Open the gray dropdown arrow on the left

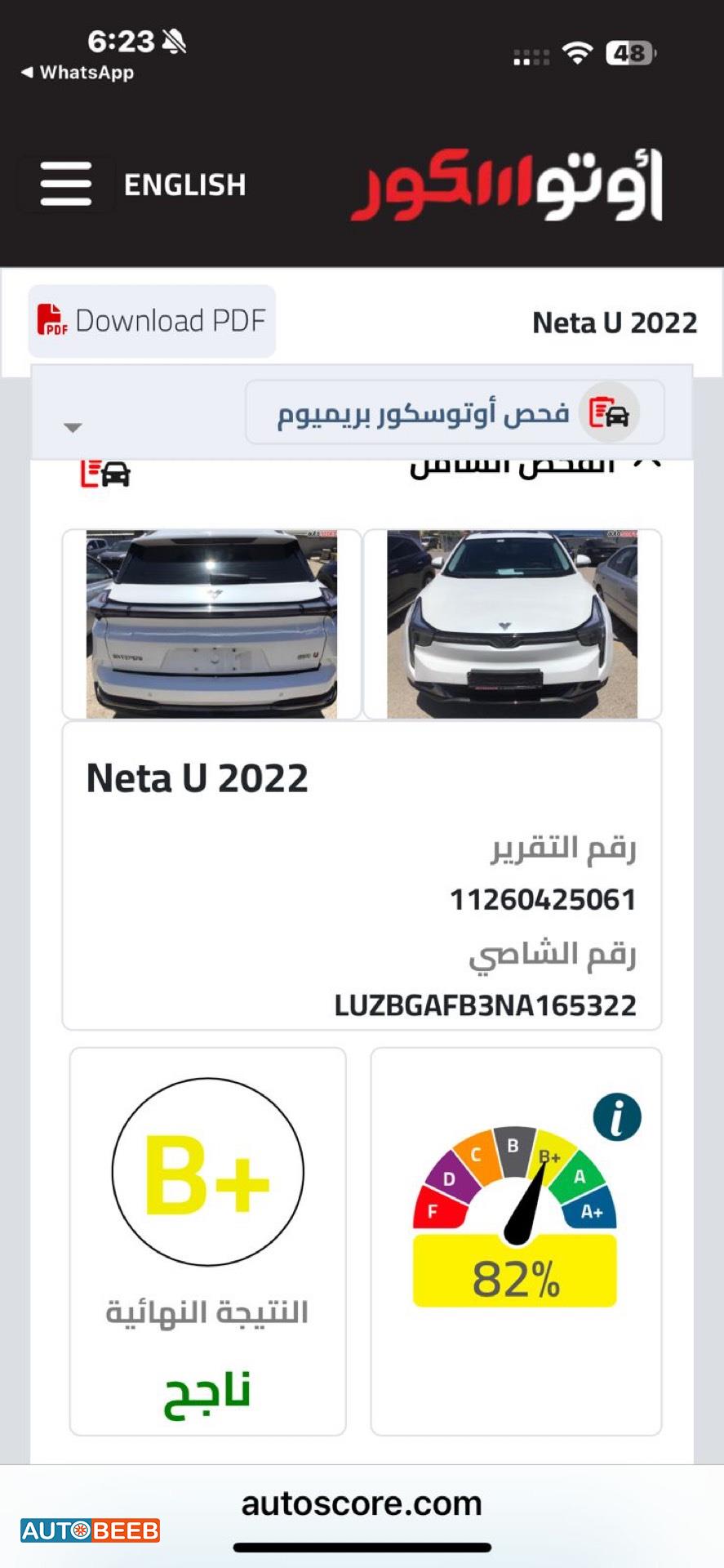click(x=73, y=426)
